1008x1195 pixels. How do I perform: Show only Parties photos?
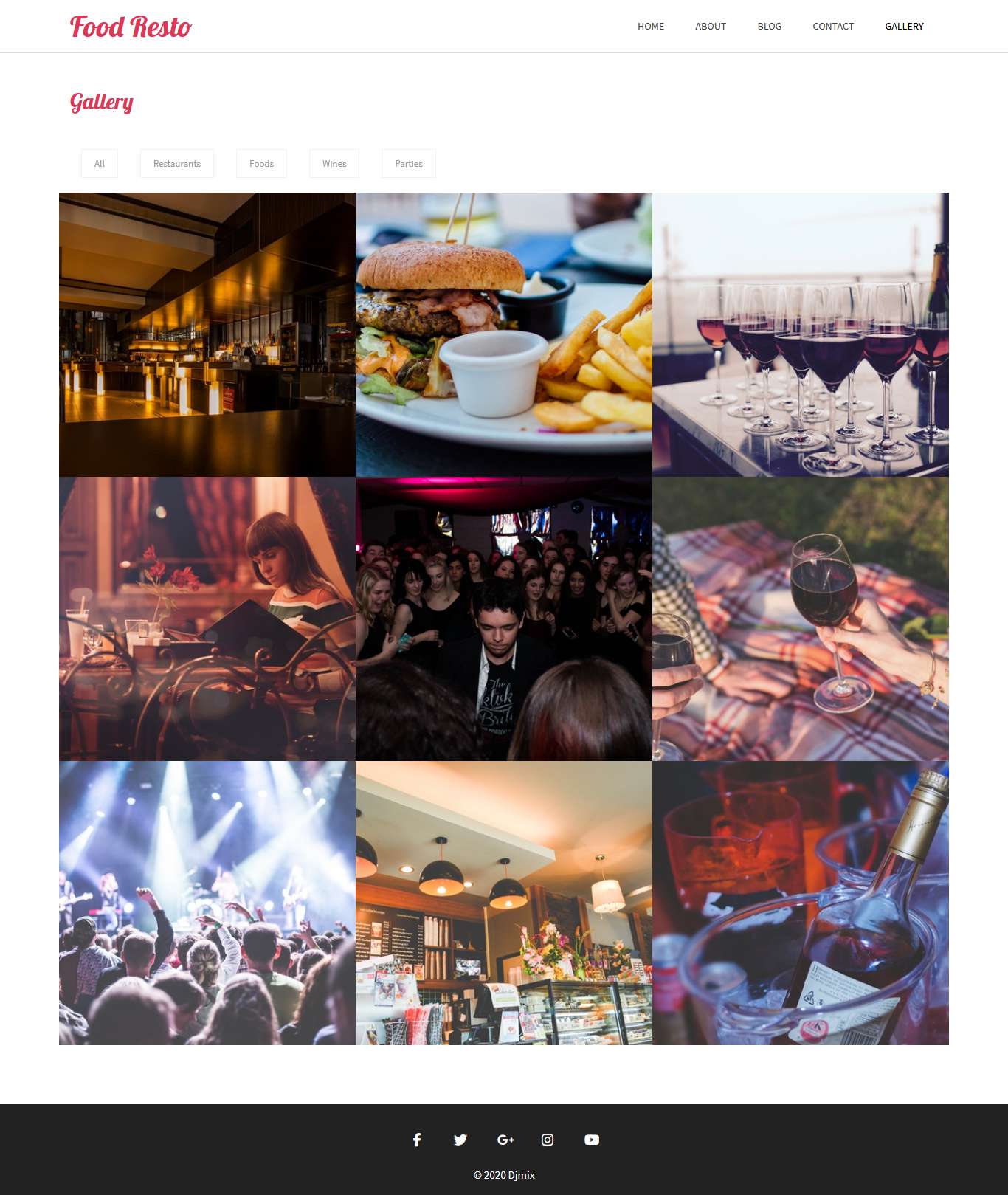coord(409,164)
